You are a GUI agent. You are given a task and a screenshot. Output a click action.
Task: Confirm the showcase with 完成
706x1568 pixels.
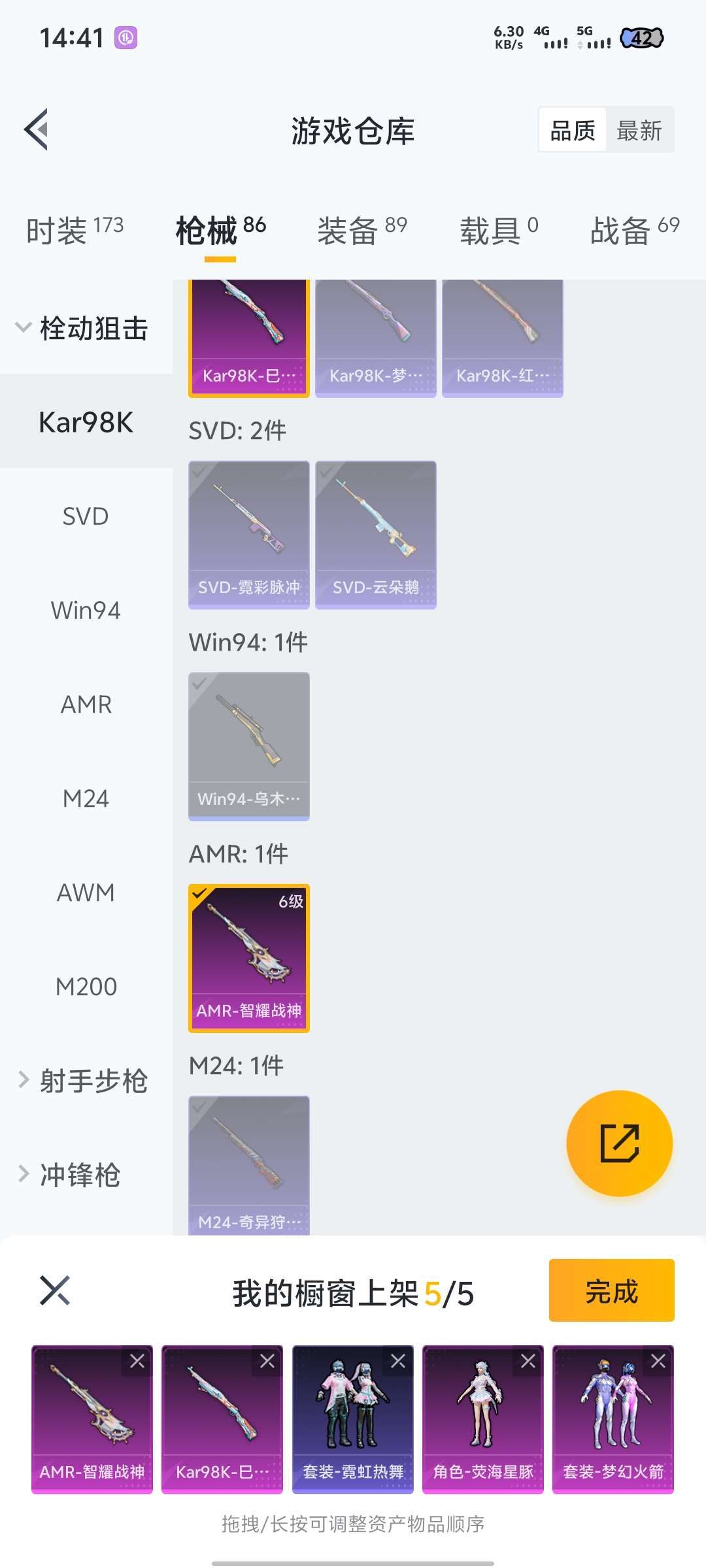611,1290
